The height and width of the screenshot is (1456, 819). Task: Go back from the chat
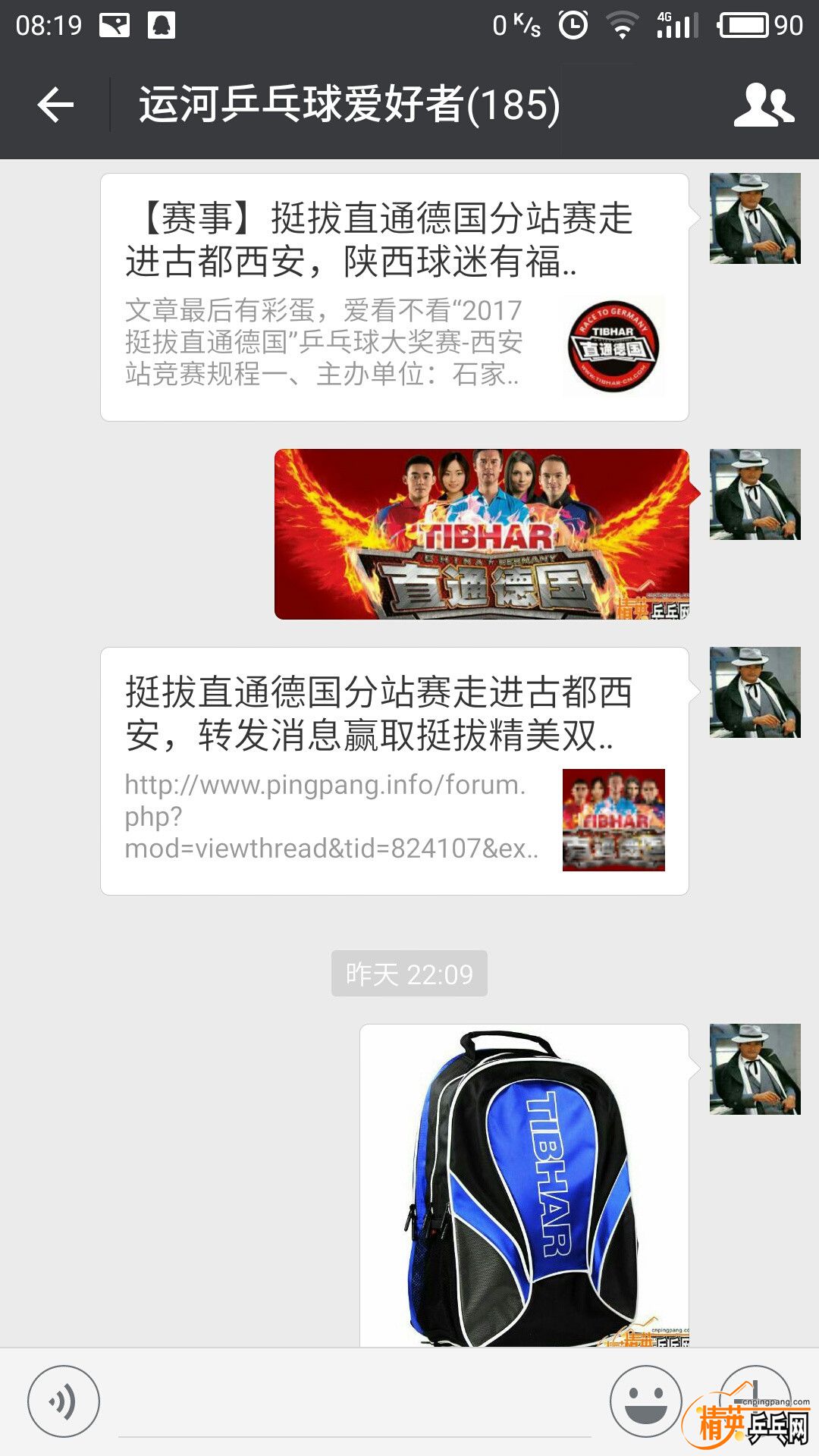tap(55, 105)
